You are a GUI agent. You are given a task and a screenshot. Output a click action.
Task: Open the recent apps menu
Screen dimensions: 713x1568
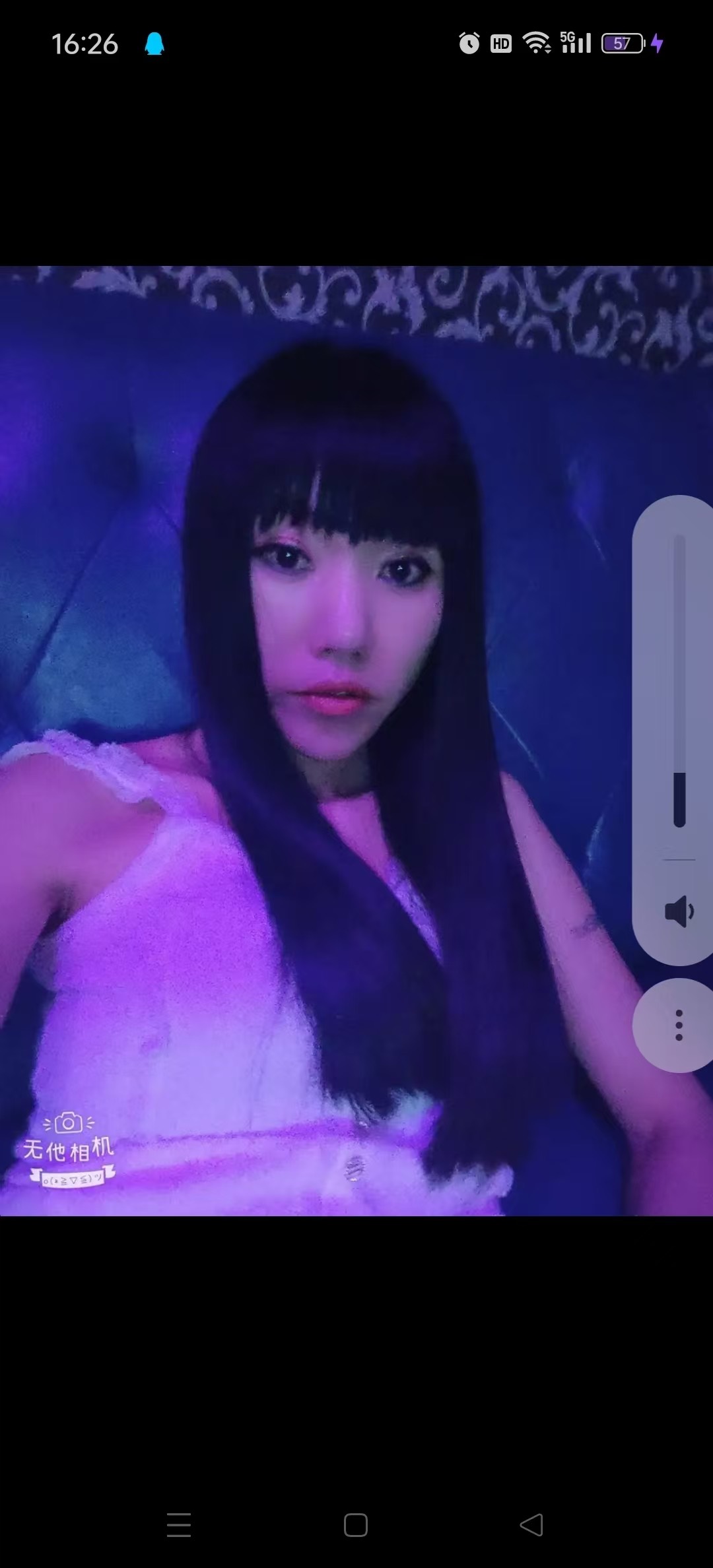point(179,1524)
